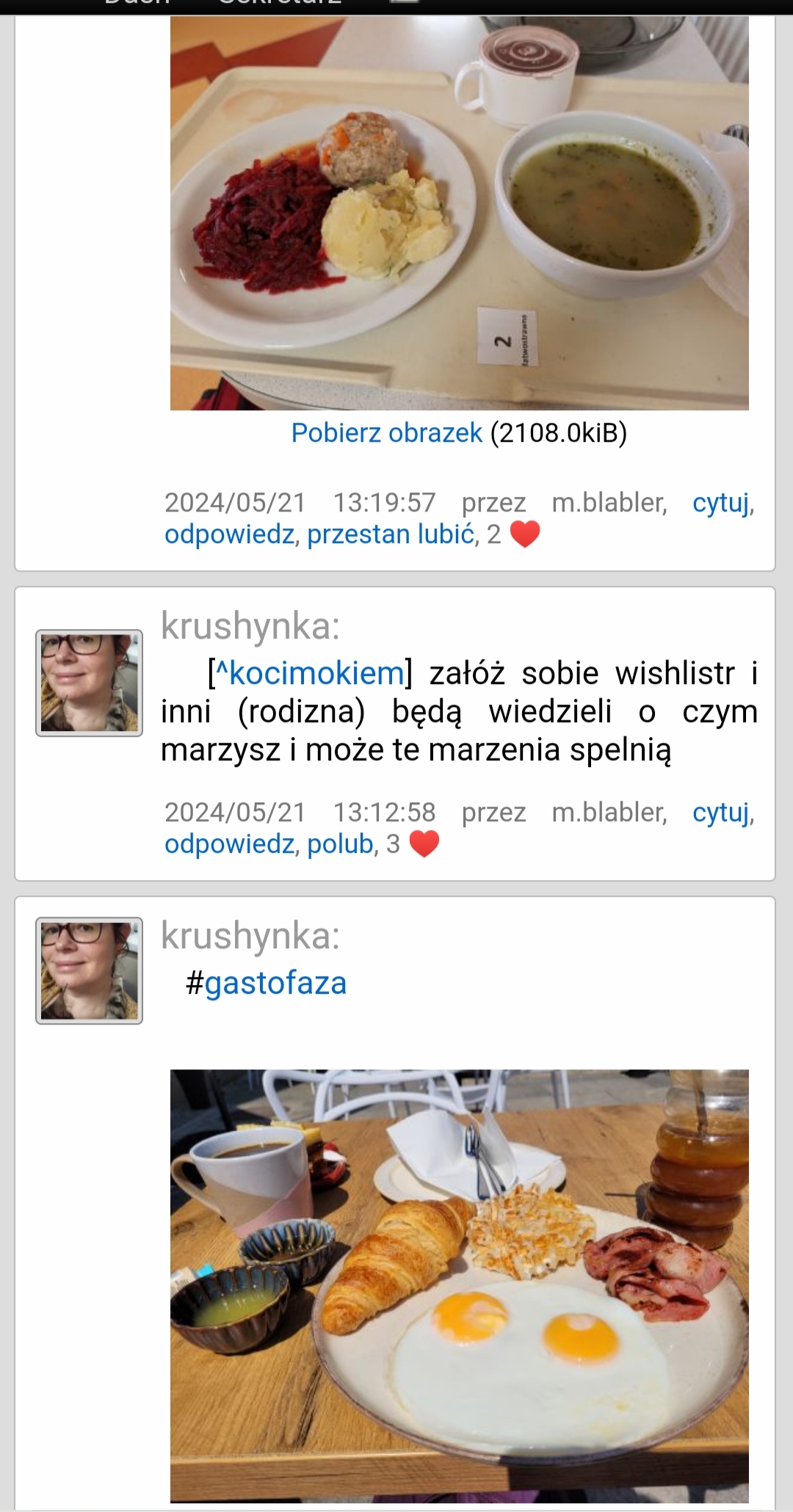View the lunch tray photo full size
Image resolution: width=793 pixels, height=1512 pixels.
pos(459,213)
